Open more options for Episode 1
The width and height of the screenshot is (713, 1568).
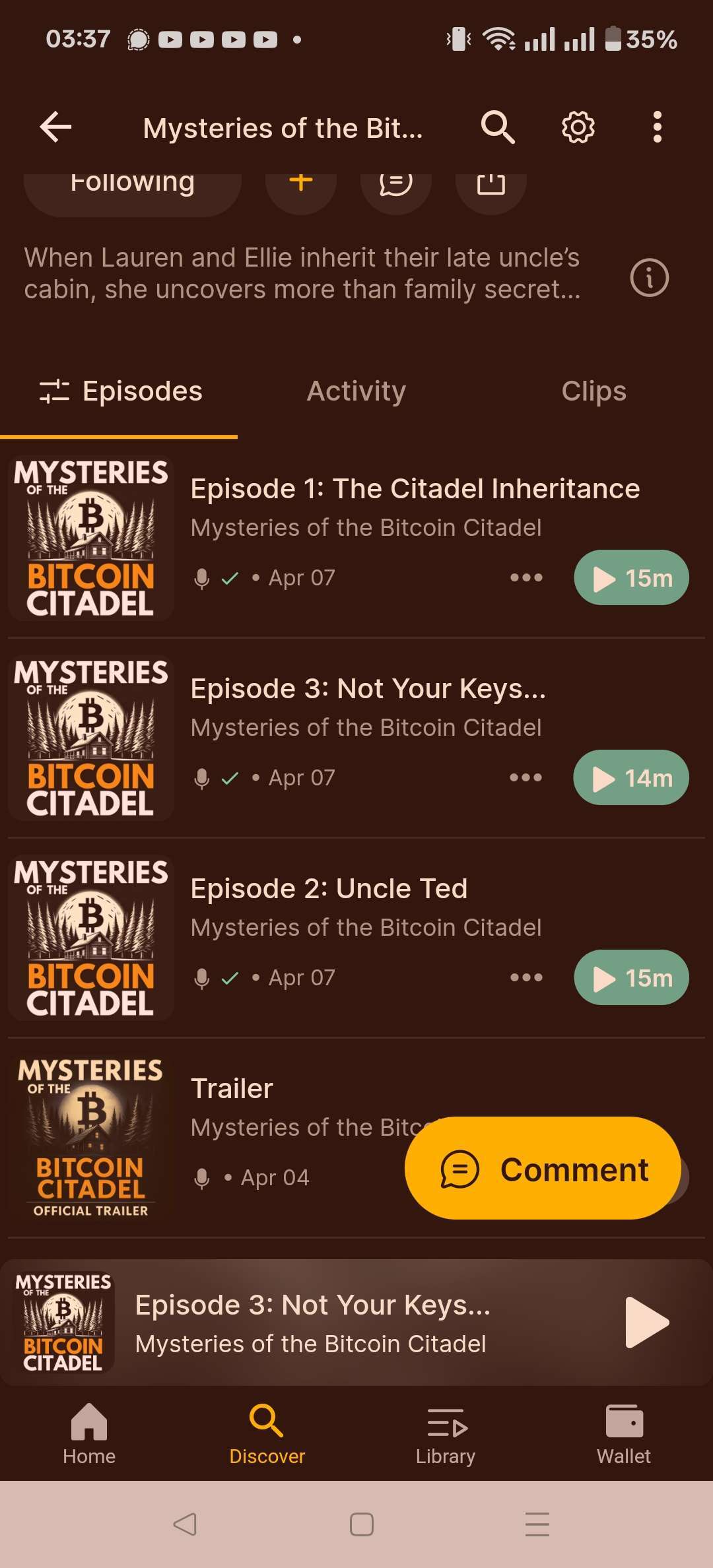coord(526,578)
